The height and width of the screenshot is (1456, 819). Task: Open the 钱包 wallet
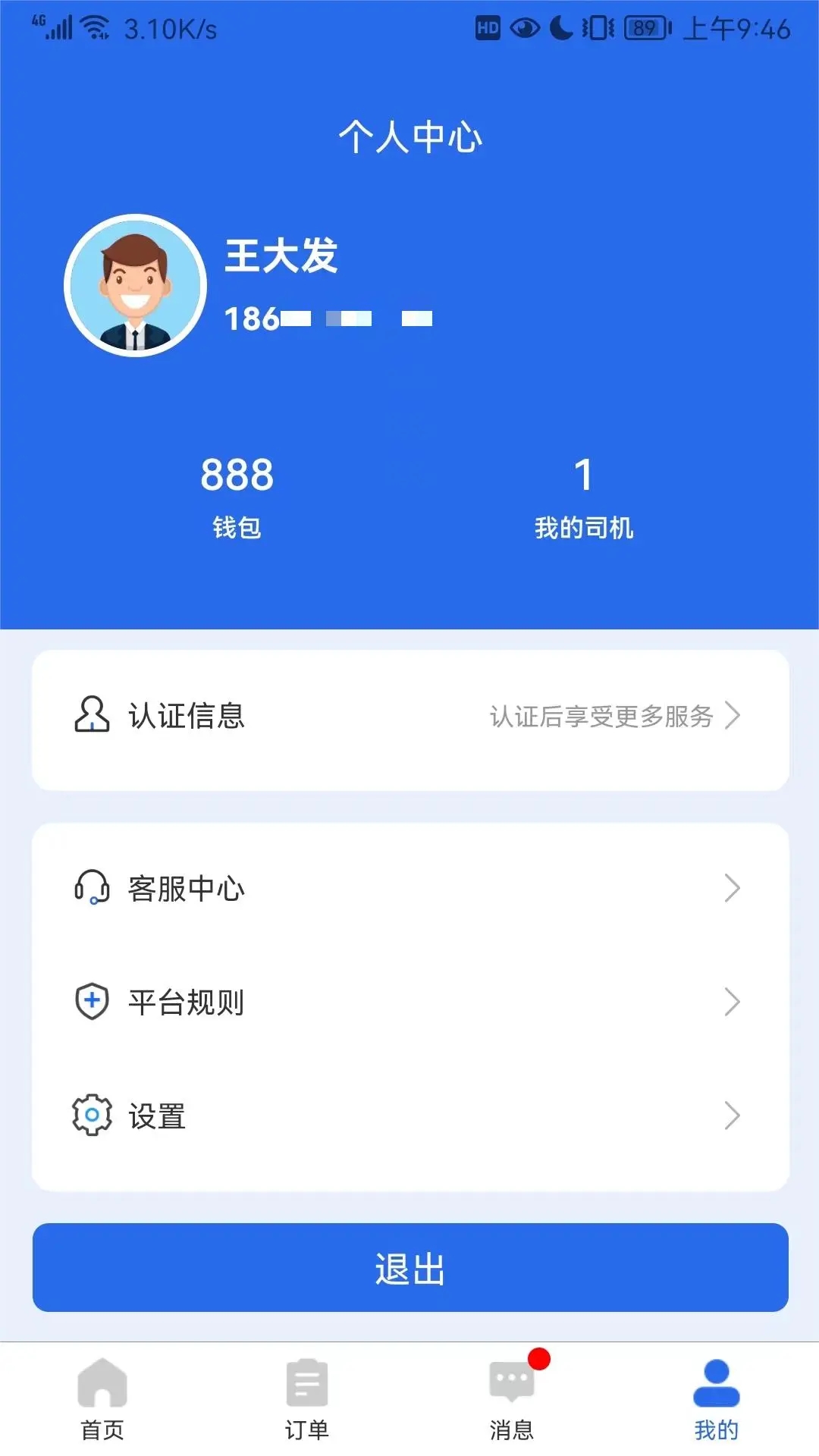click(237, 497)
